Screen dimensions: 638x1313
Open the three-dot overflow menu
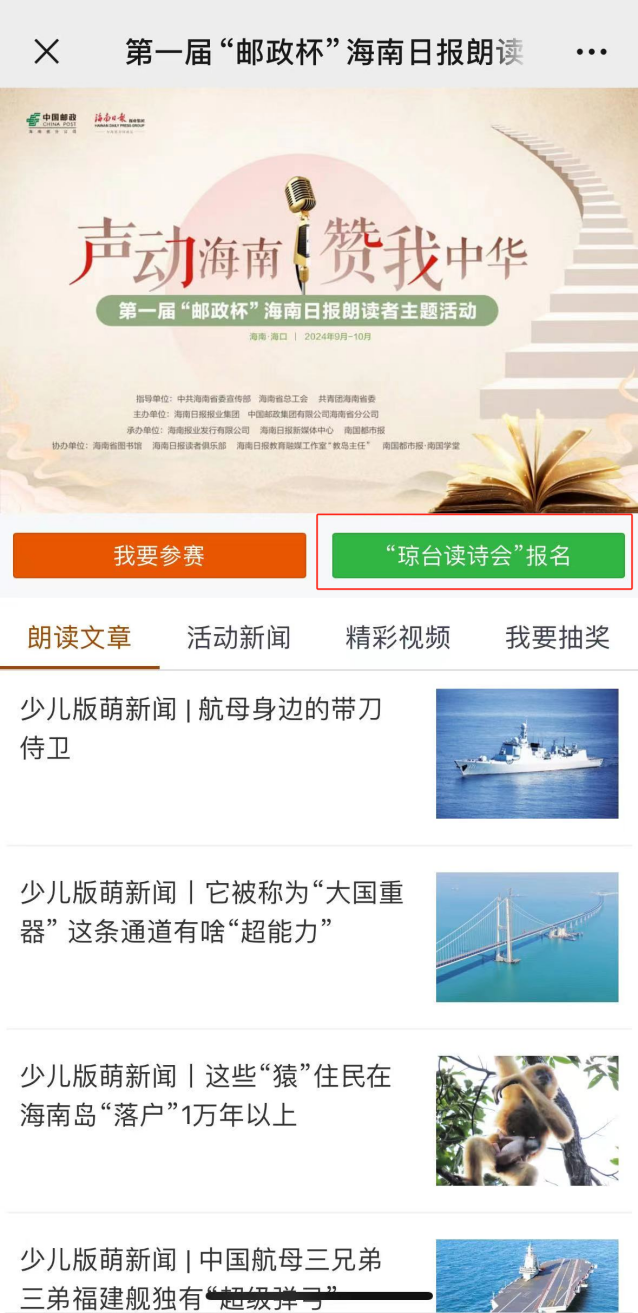click(x=591, y=52)
